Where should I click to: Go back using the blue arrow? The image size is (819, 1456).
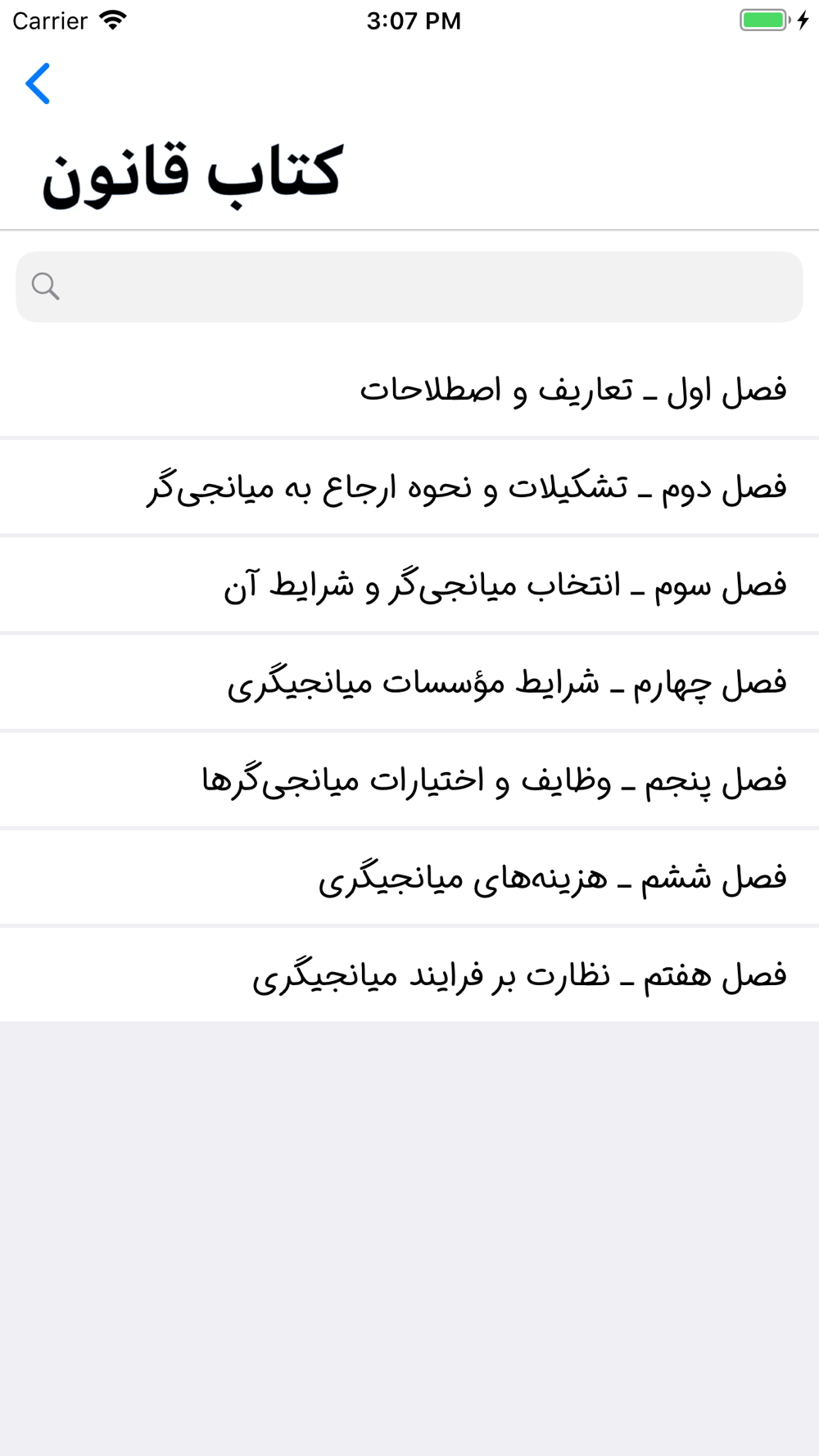[38, 84]
